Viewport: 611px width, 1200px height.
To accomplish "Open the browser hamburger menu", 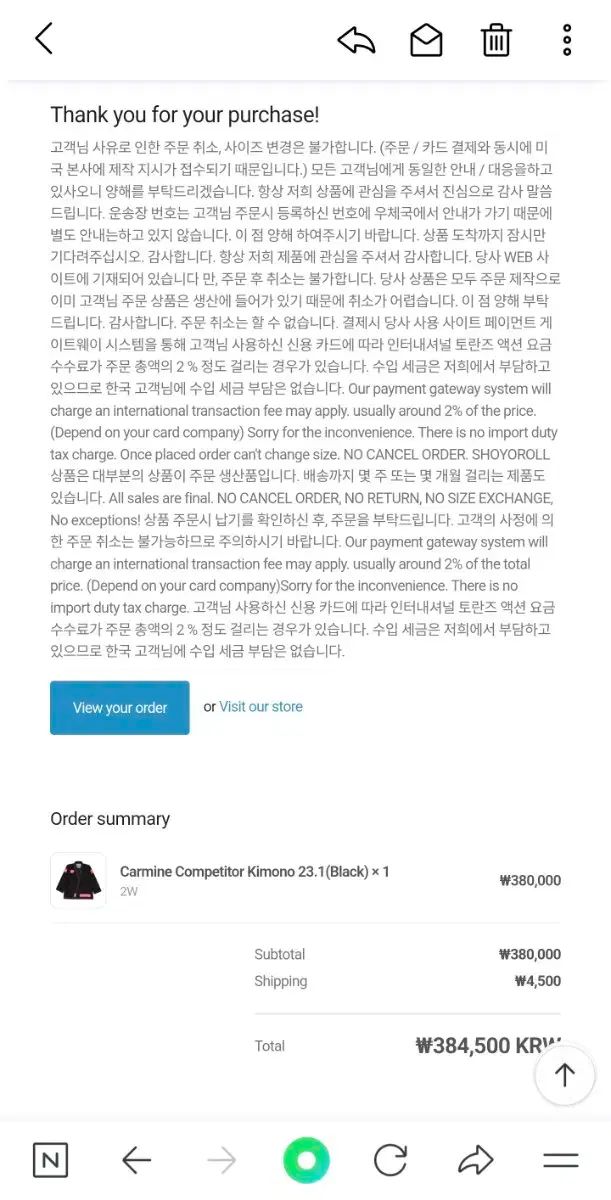I will (561, 1160).
